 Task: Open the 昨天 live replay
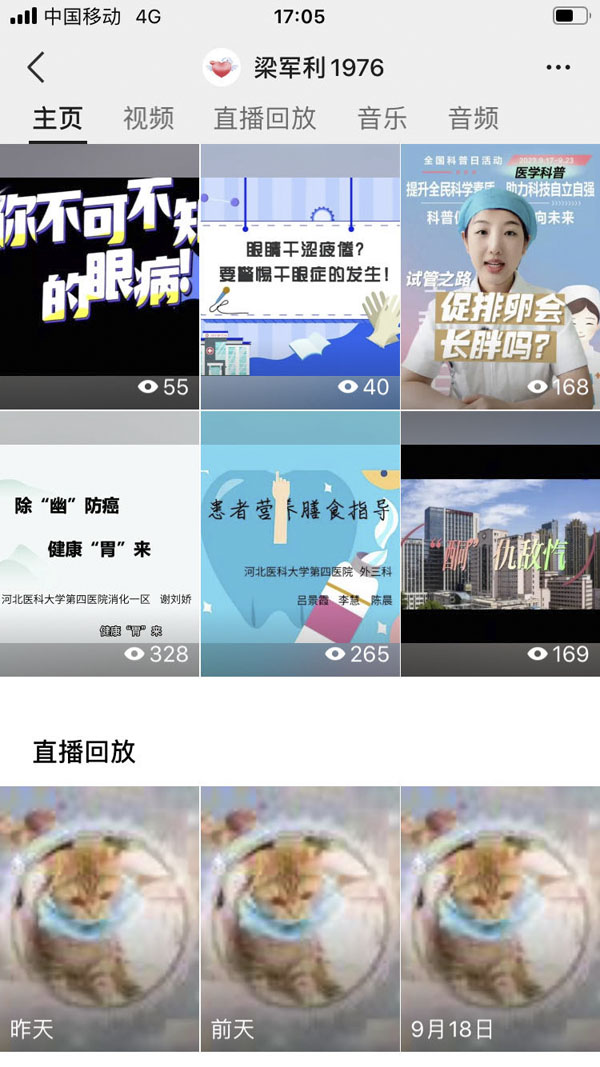point(99,917)
